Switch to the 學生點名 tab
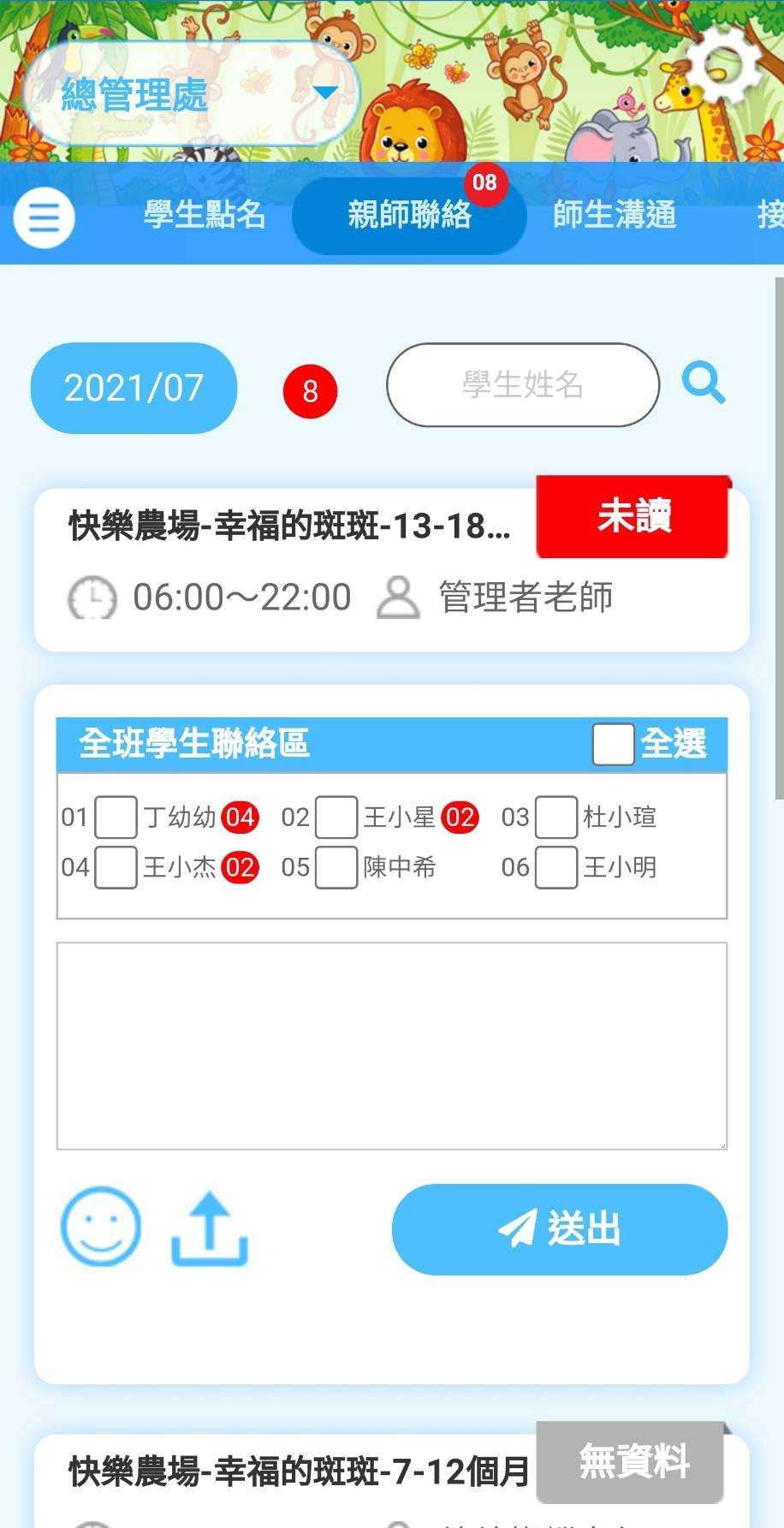This screenshot has width=784, height=1528. point(204,214)
